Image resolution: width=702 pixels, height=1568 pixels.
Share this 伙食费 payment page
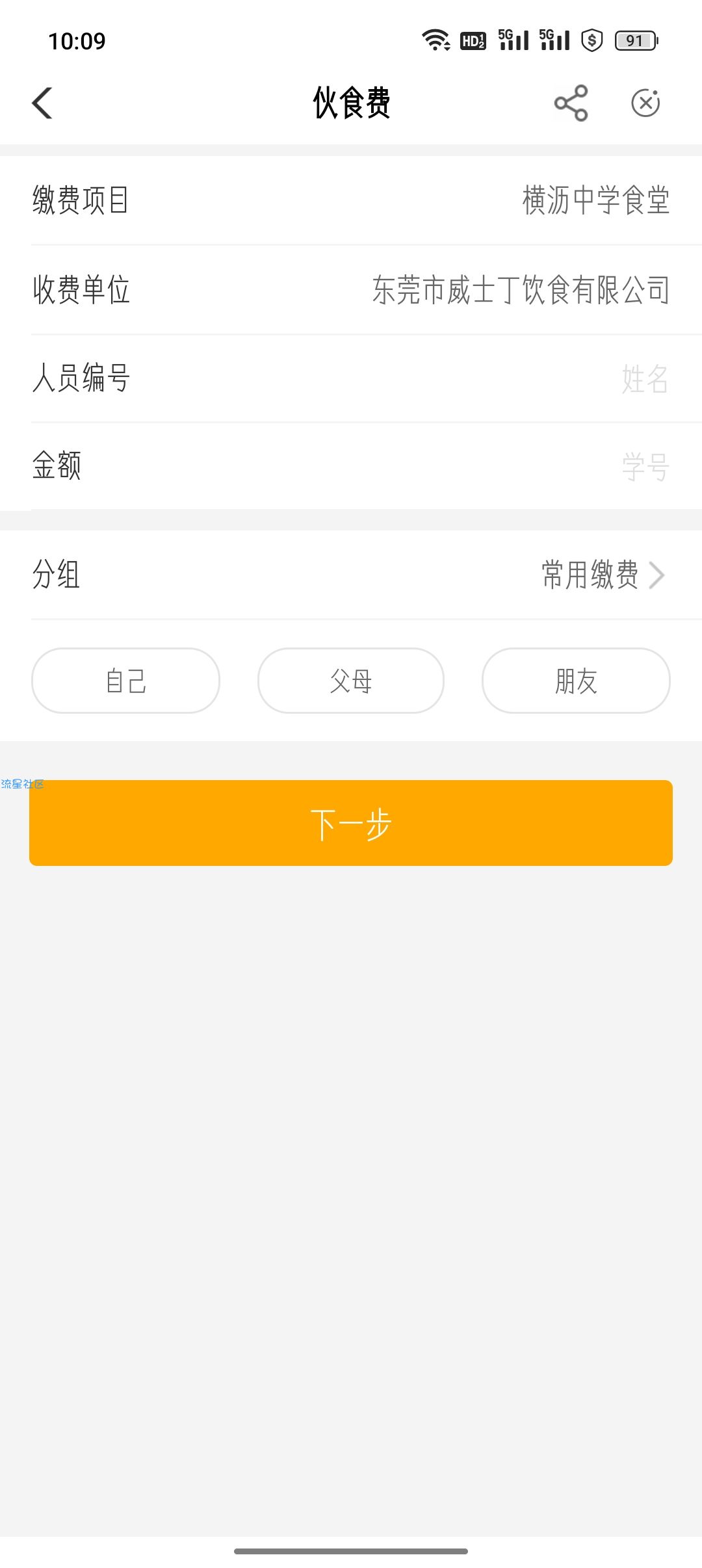(x=571, y=103)
